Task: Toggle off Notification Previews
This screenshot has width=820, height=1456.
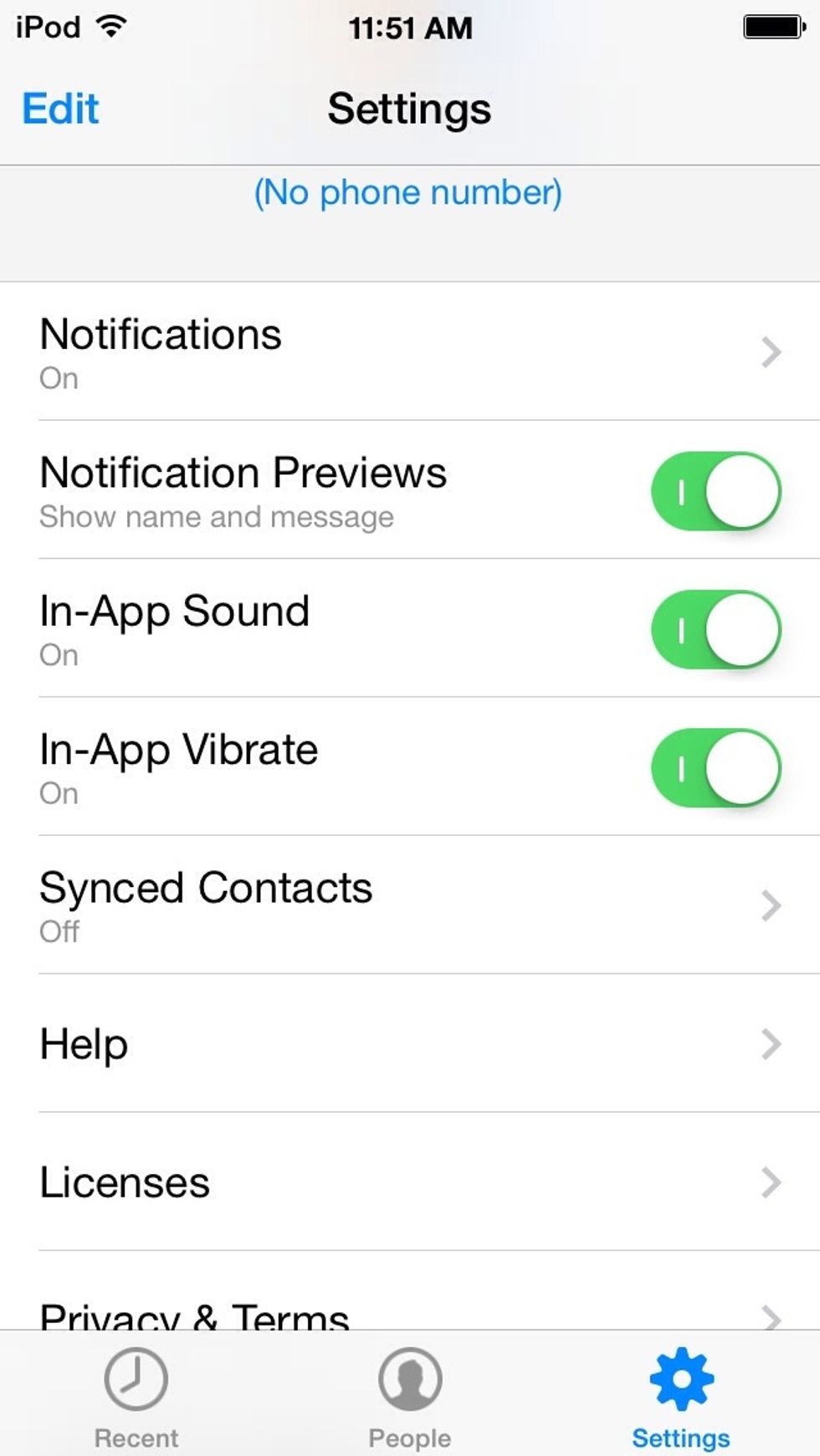Action: coord(715,491)
